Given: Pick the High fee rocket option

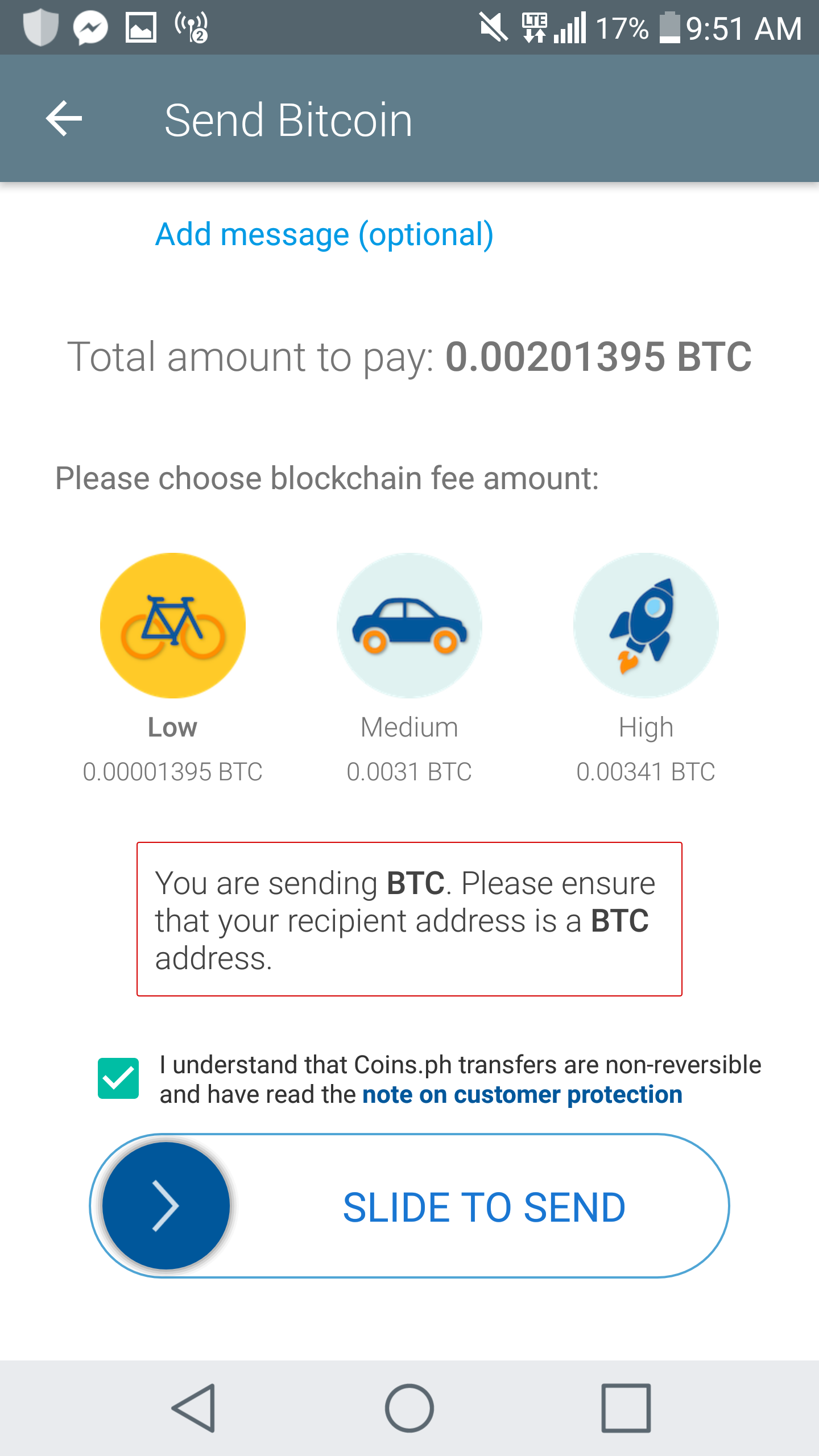Looking at the screenshot, I should tap(646, 626).
